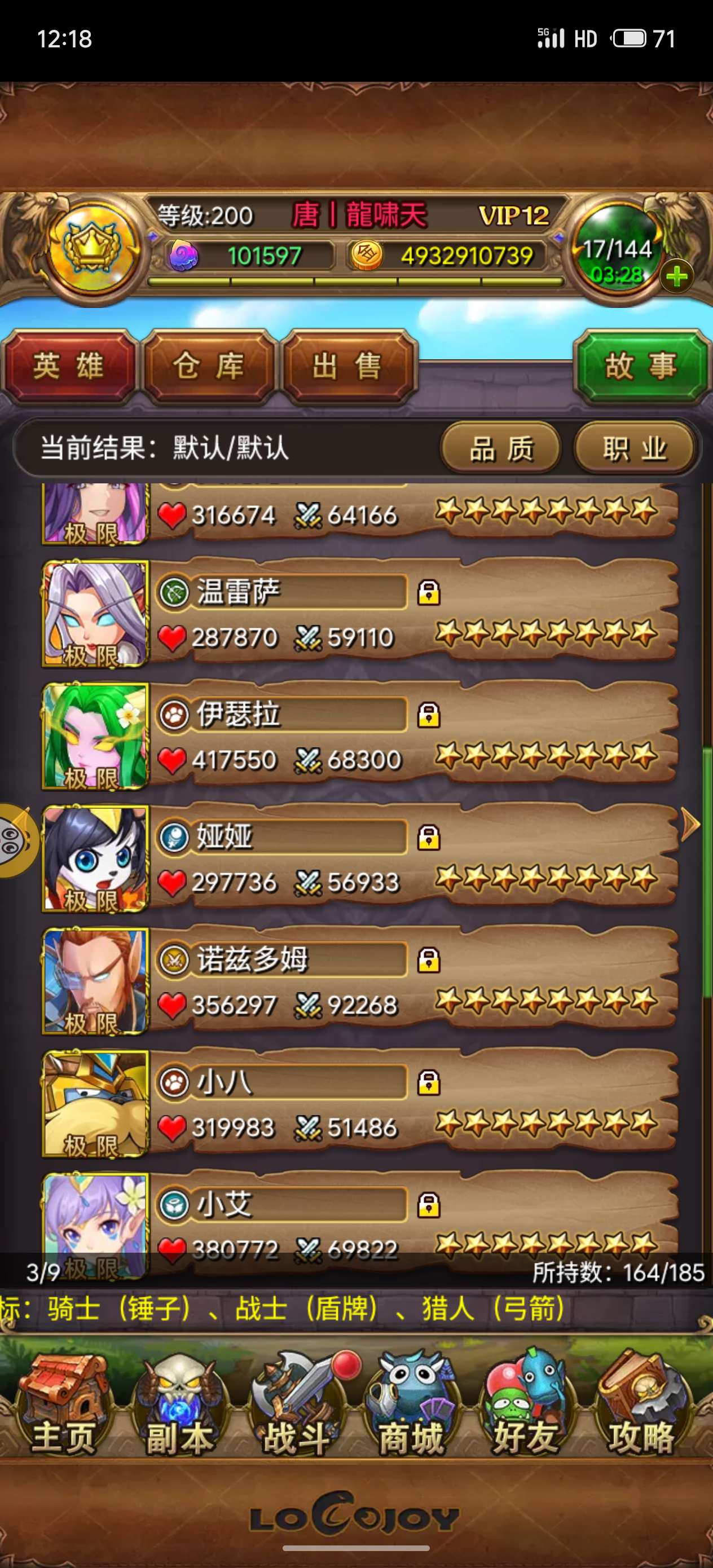Add energy with the green plus
This screenshot has width=713, height=1568.
click(x=676, y=277)
